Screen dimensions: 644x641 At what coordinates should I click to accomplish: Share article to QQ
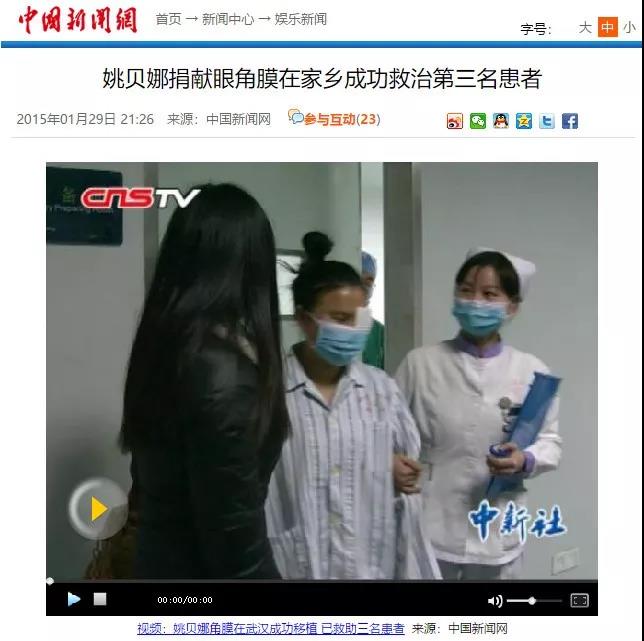coord(501,121)
